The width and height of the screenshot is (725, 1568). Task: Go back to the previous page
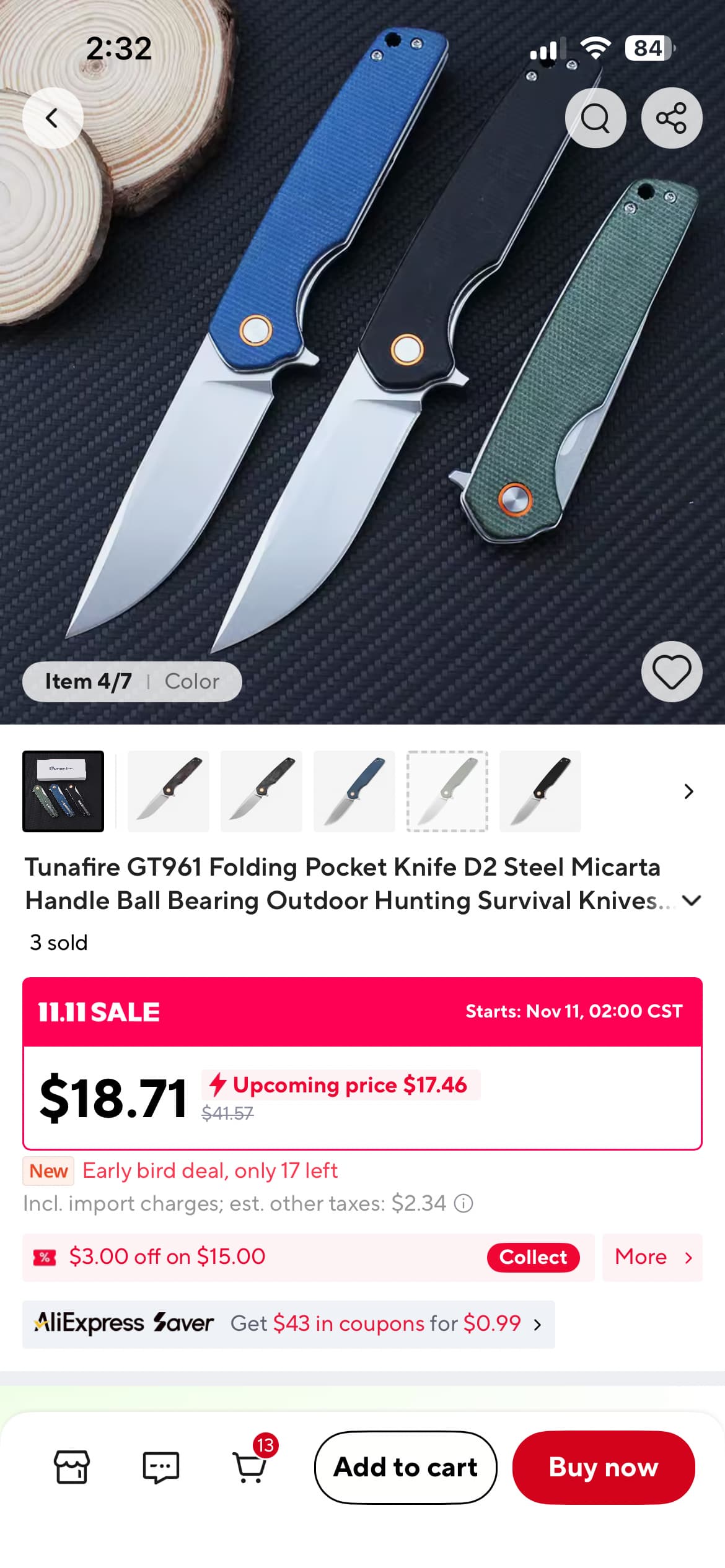point(52,118)
